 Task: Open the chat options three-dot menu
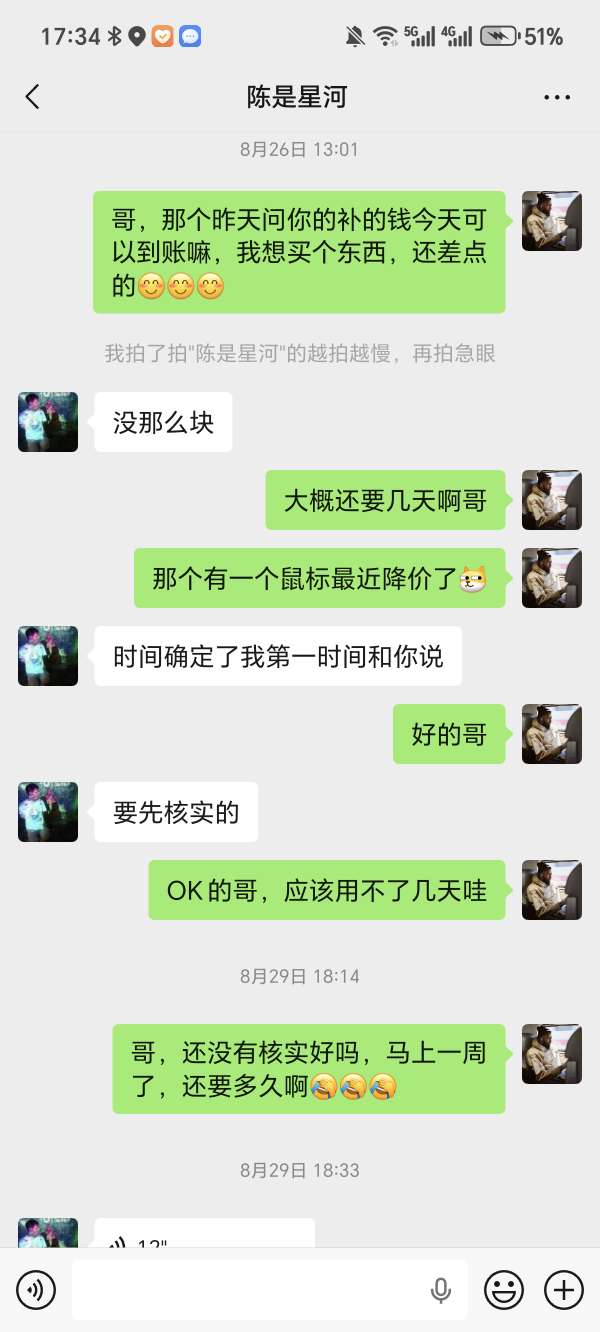pos(556,97)
